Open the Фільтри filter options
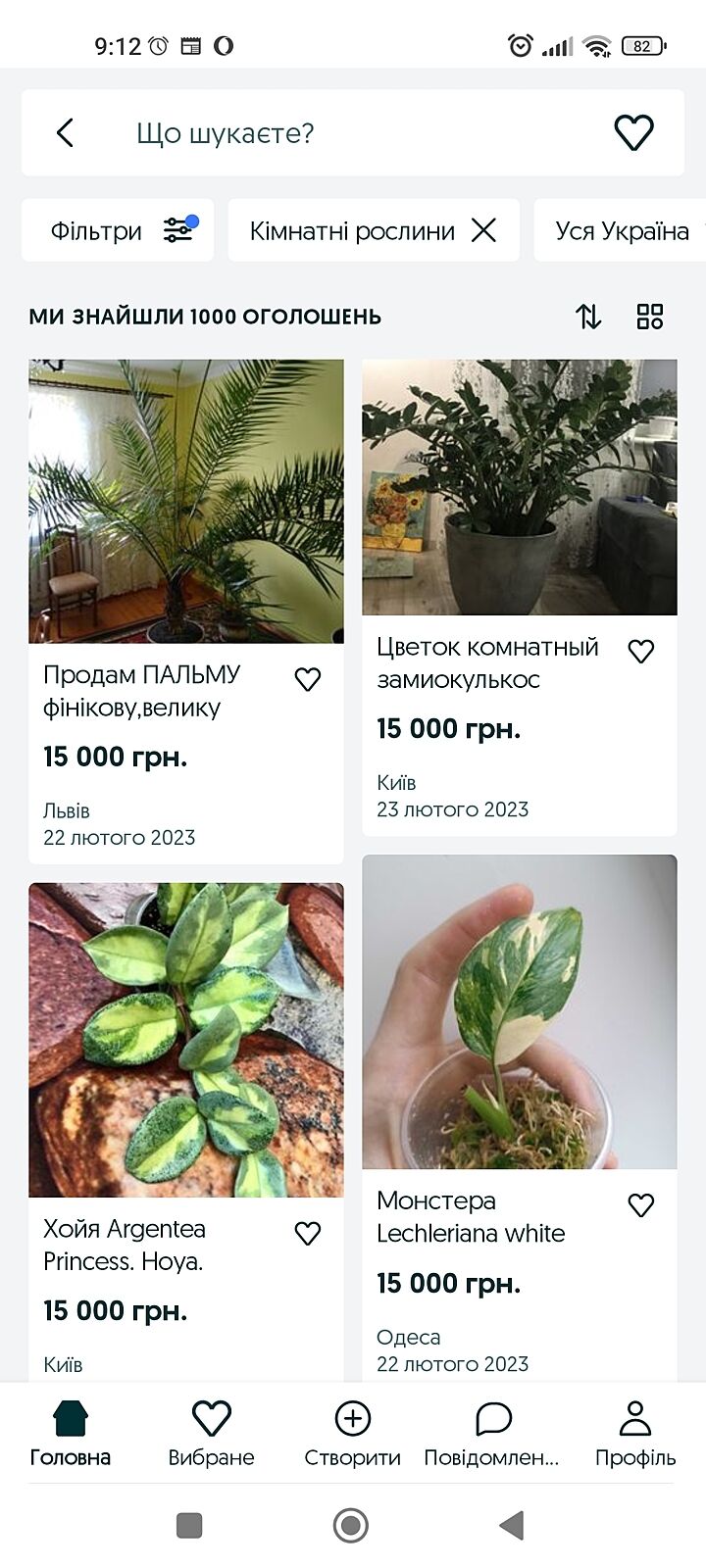The height and width of the screenshot is (1568, 706). 118,231
